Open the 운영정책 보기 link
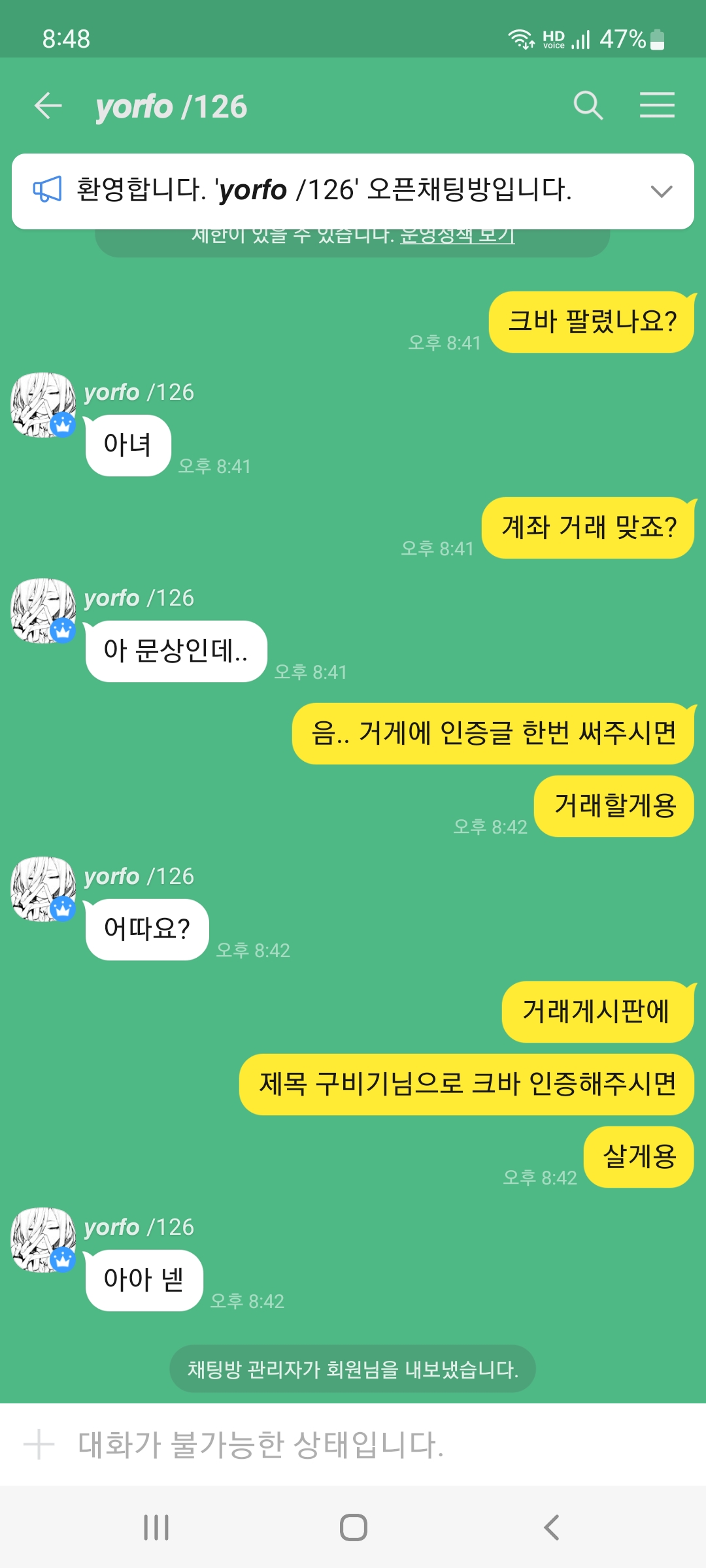 tap(458, 237)
